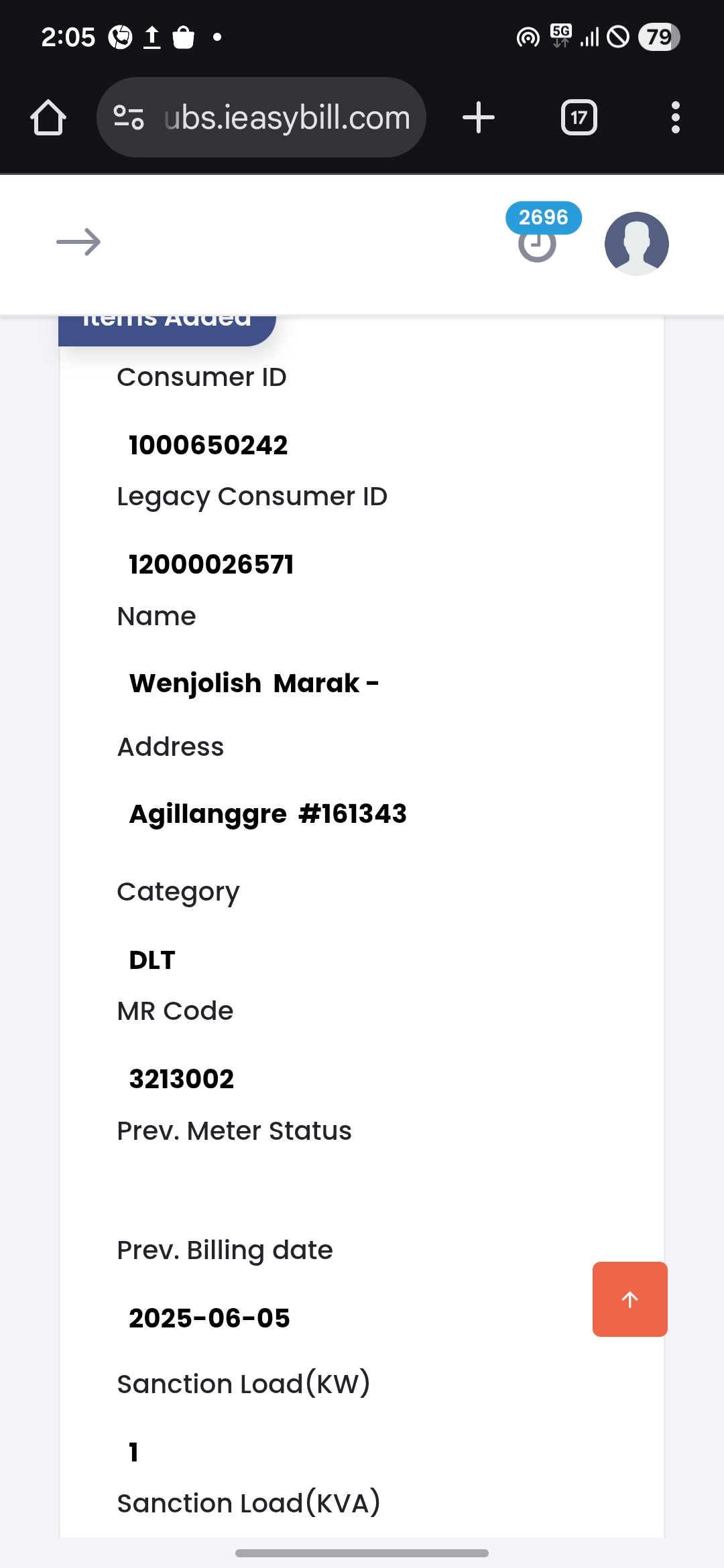Go to the browser home page

point(48,118)
